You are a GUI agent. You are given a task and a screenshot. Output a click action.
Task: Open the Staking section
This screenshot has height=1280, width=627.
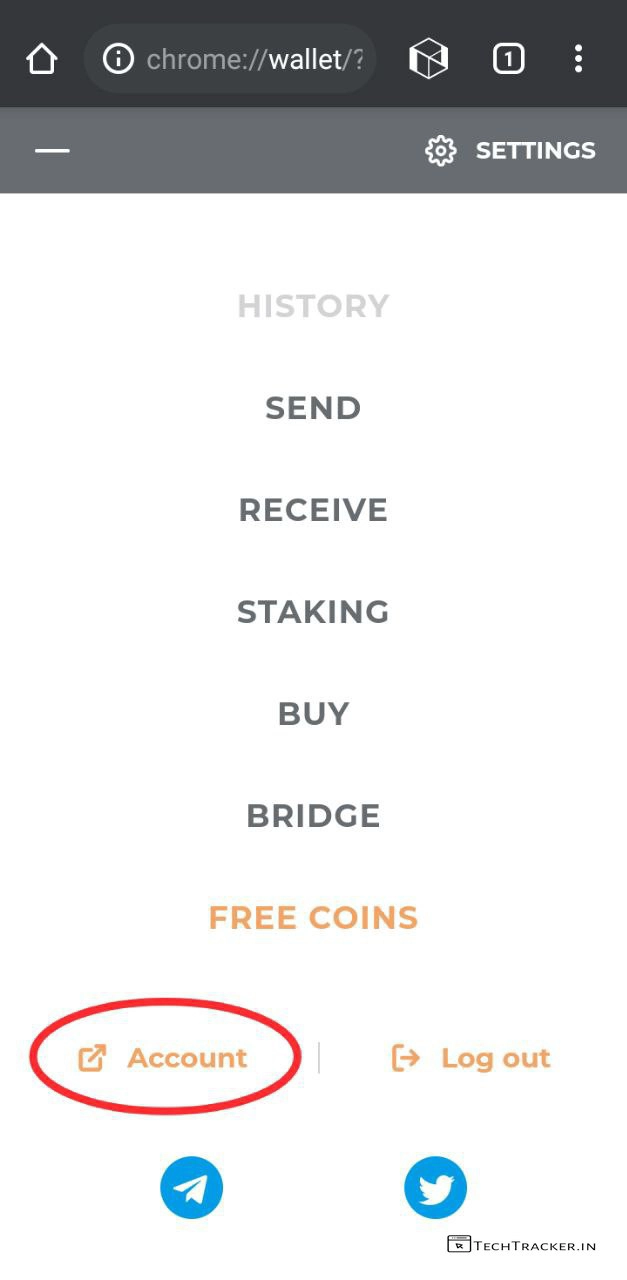click(x=313, y=612)
